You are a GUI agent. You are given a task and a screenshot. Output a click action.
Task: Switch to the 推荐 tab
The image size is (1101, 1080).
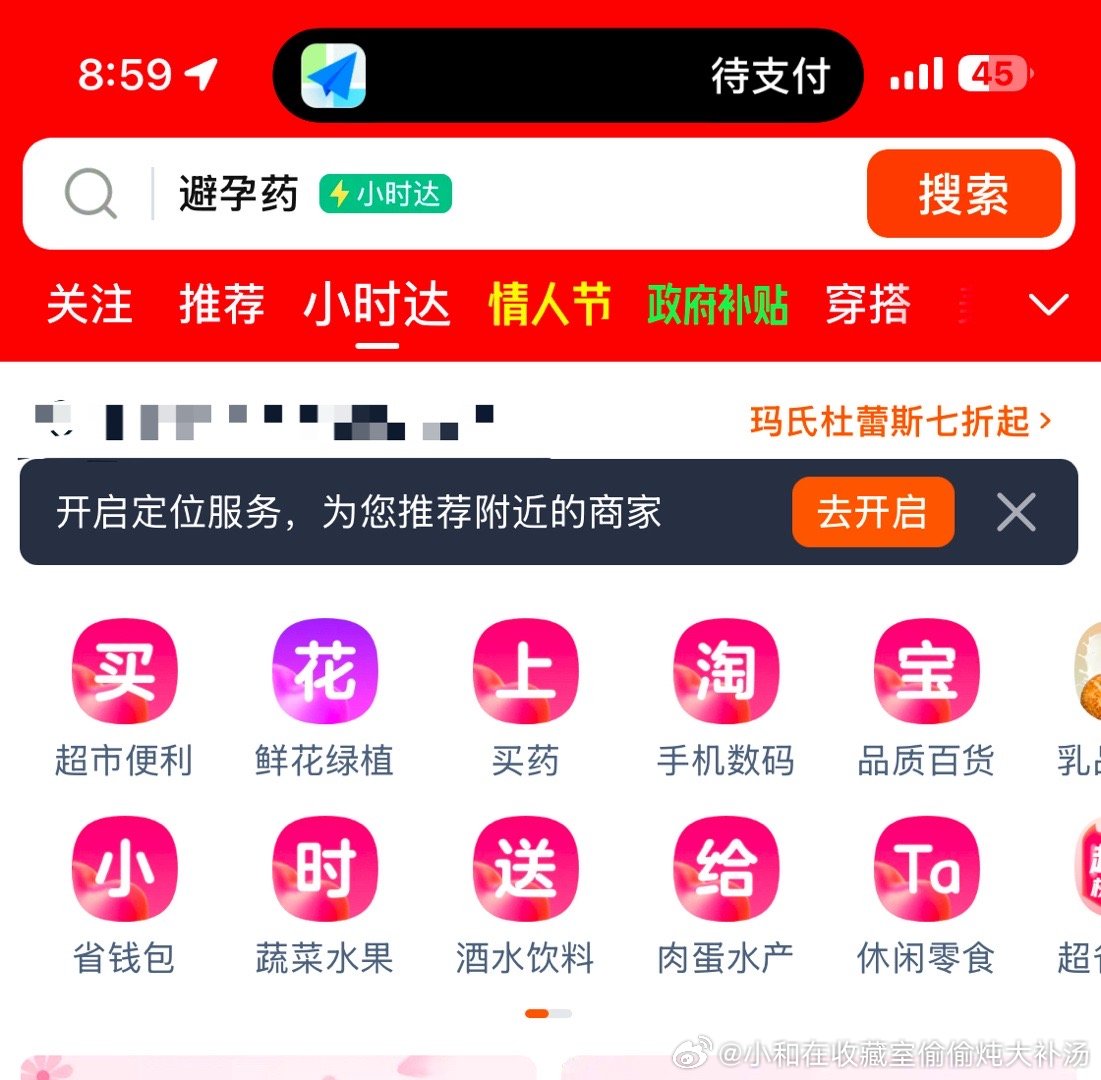click(221, 305)
